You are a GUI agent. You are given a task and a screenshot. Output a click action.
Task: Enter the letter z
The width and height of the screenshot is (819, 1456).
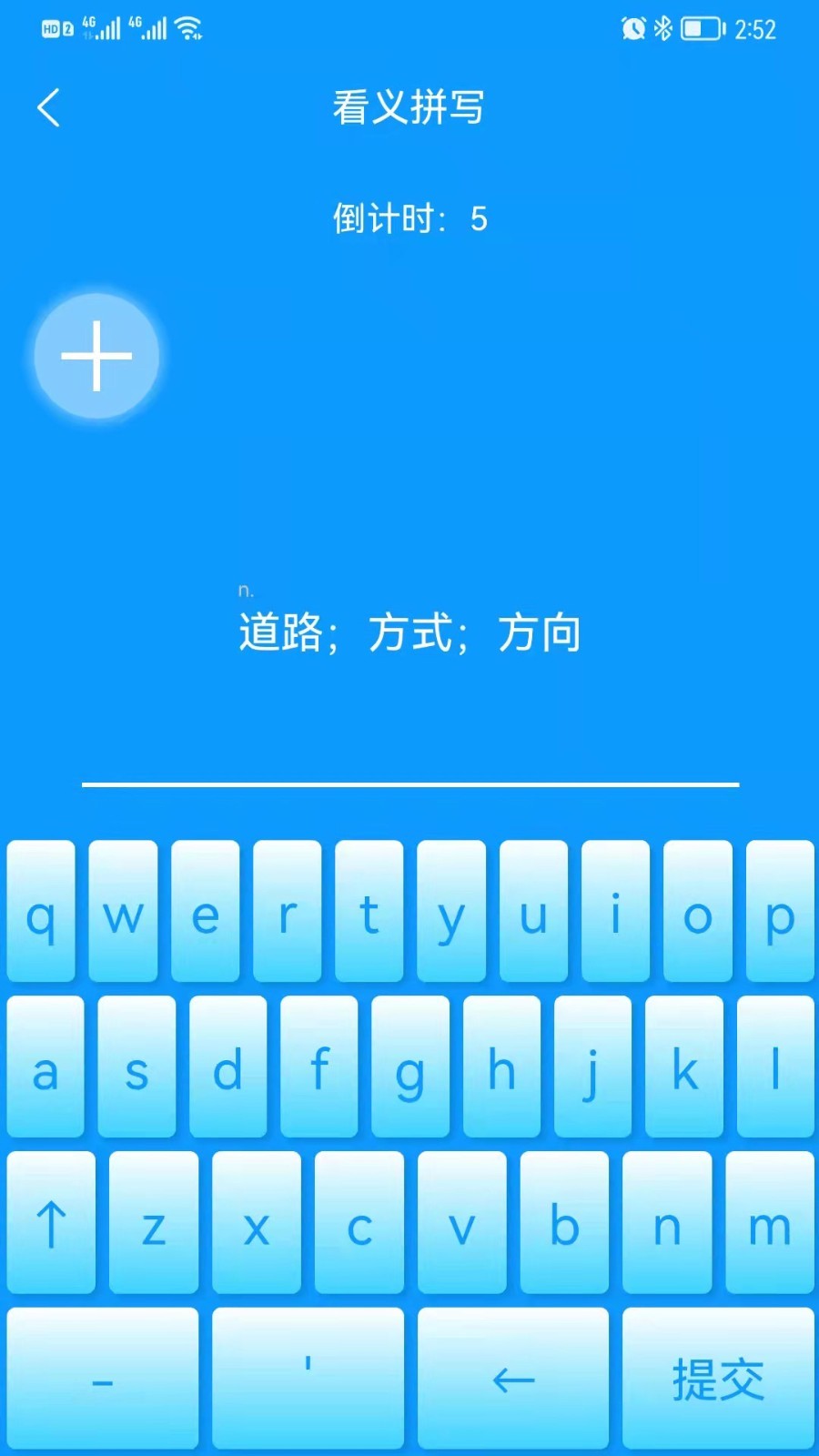[x=154, y=1222]
